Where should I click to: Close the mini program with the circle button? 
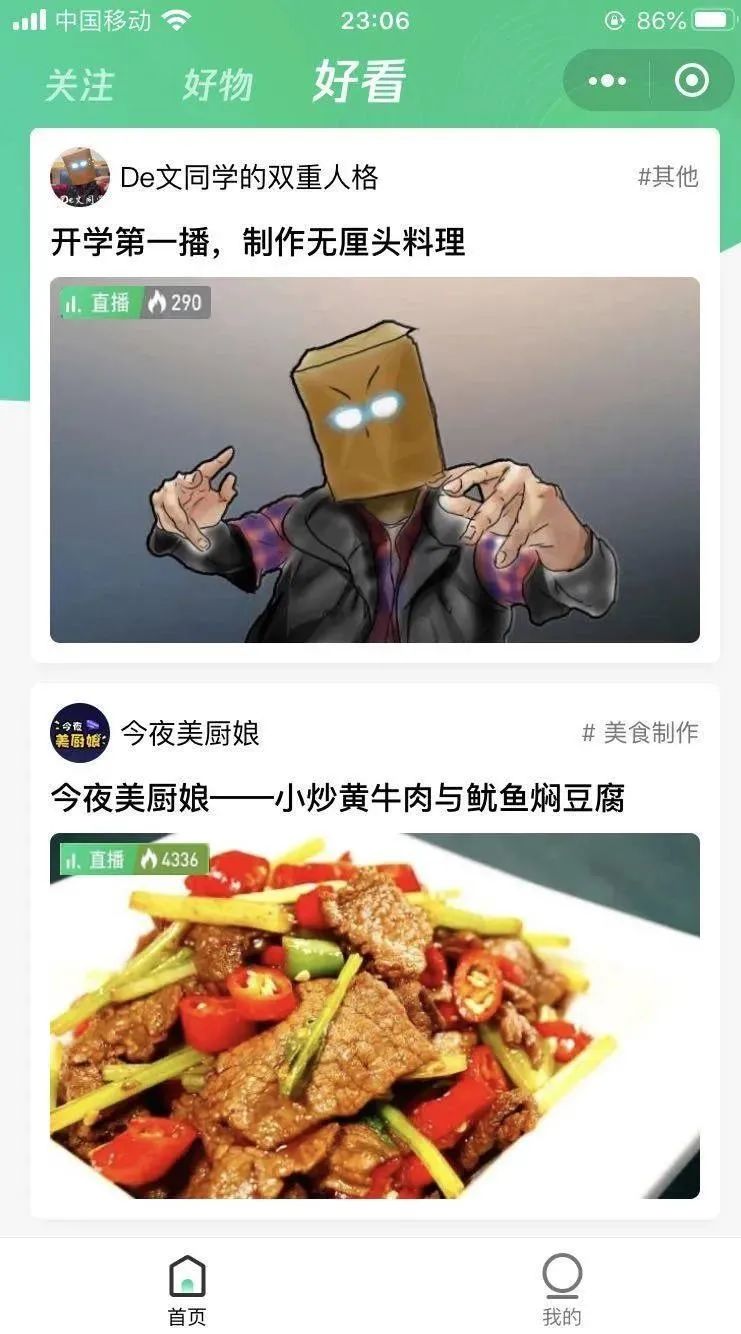692,81
